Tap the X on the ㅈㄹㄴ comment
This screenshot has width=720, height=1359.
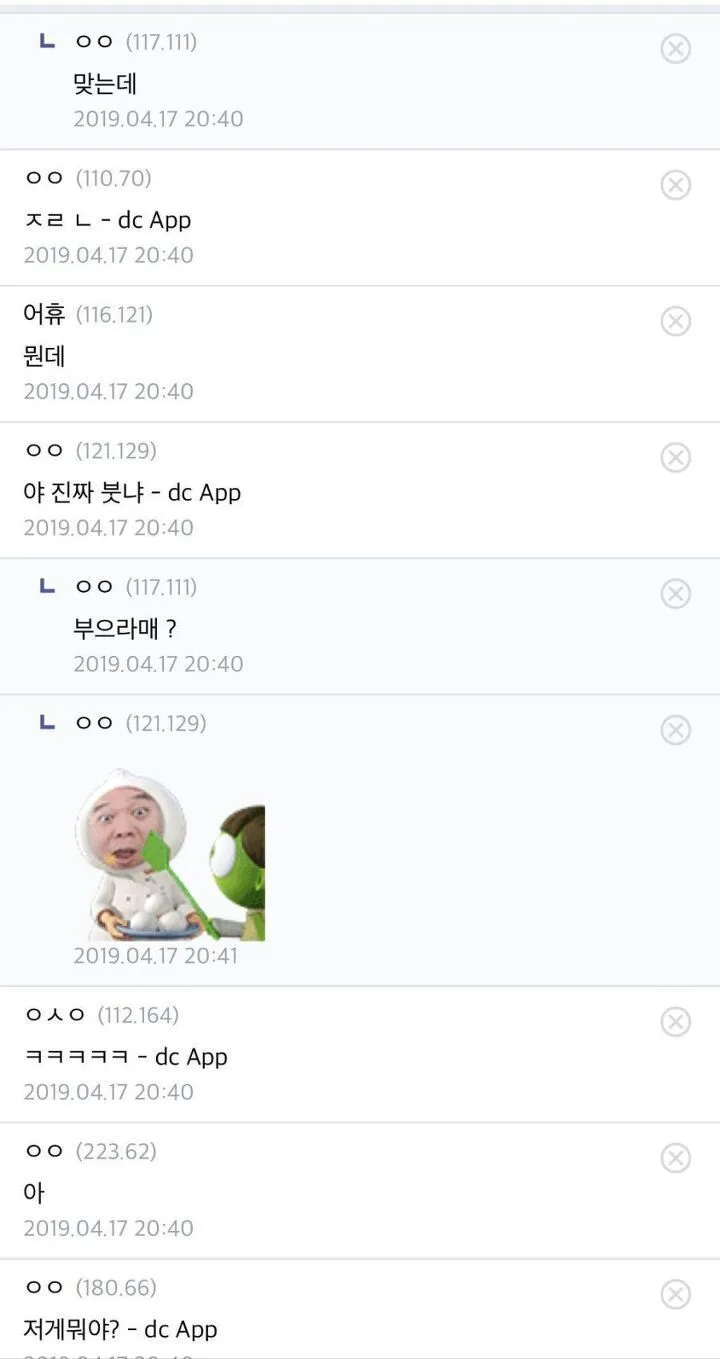tap(676, 185)
